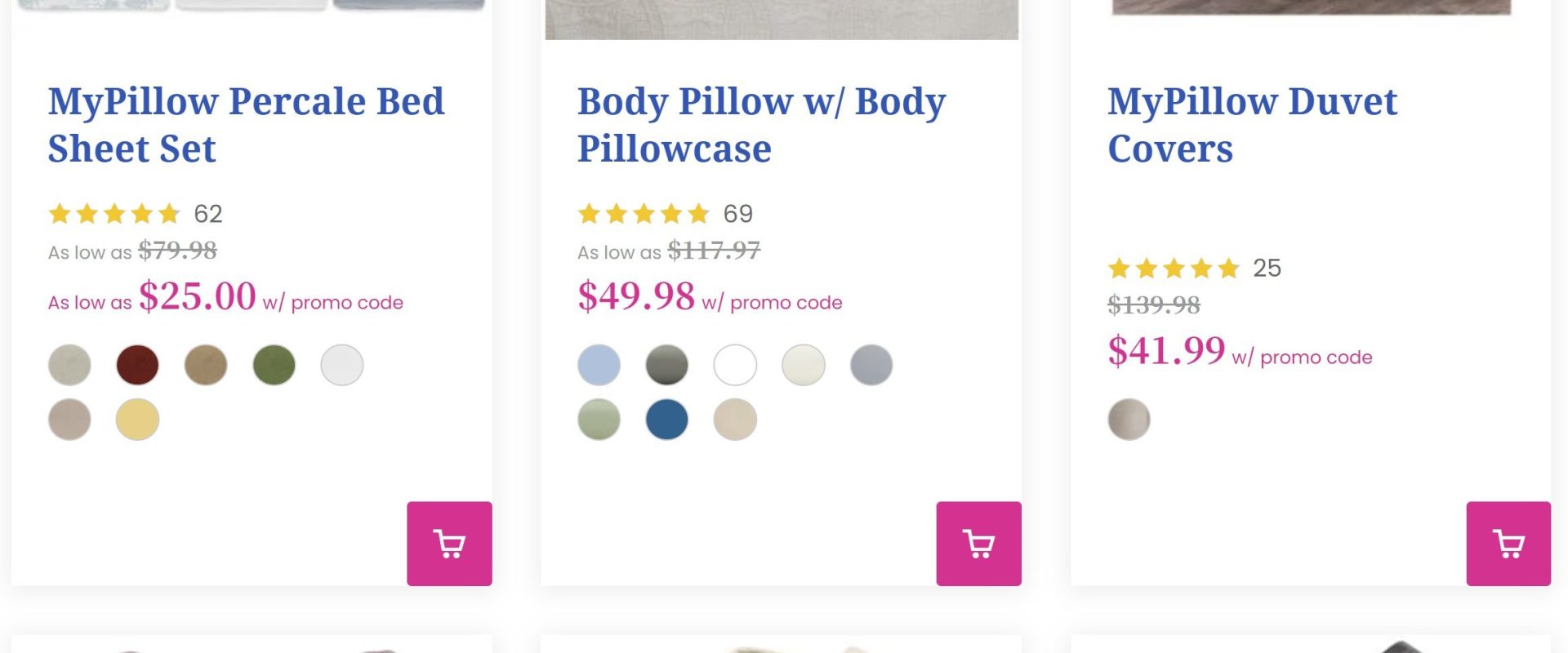Select slate gray-blue swatch for Body Pillow

click(x=871, y=365)
